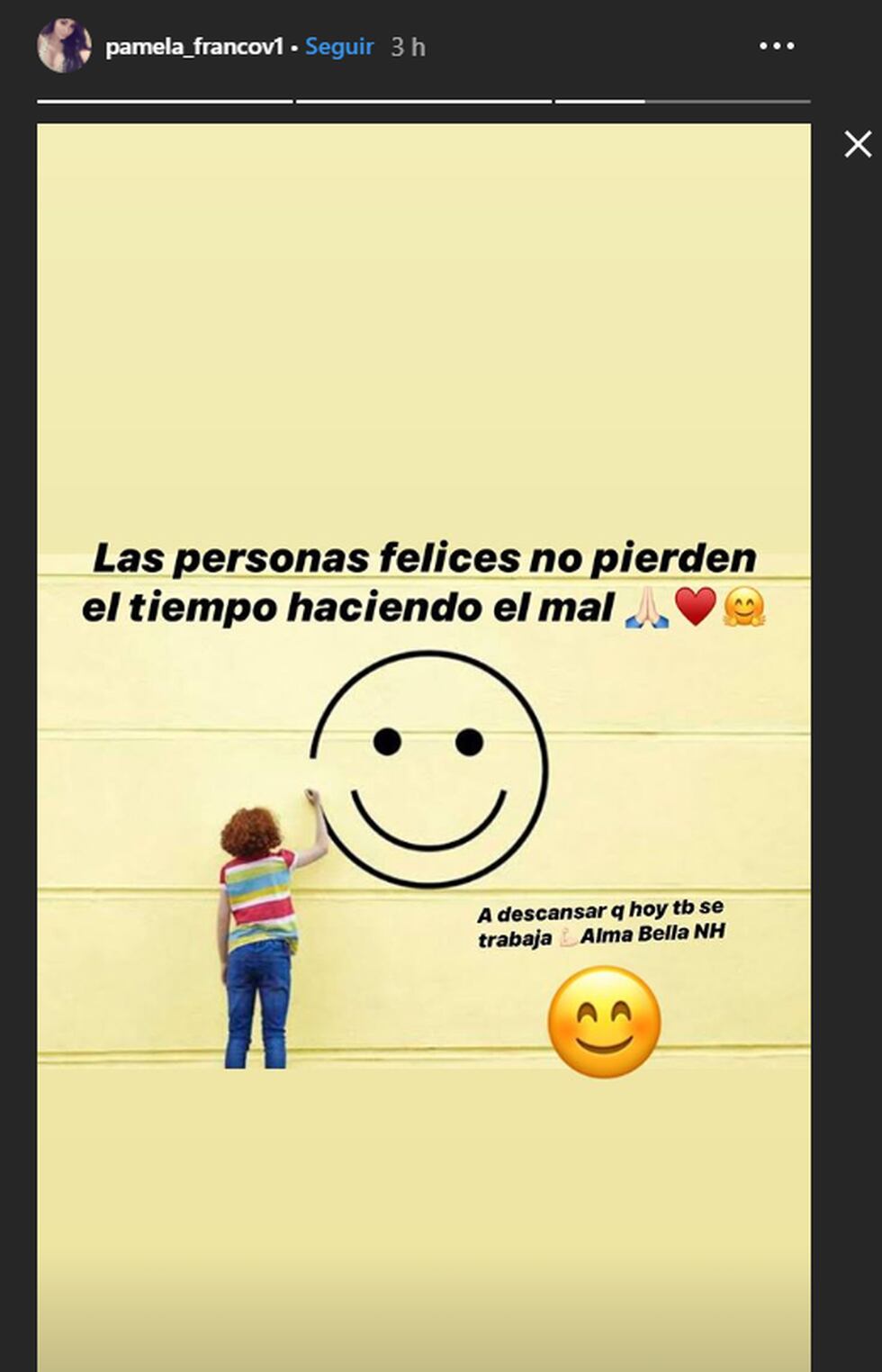The height and width of the screenshot is (1372, 882).
Task: Open the three-dot story options menu
Action: pos(776,47)
